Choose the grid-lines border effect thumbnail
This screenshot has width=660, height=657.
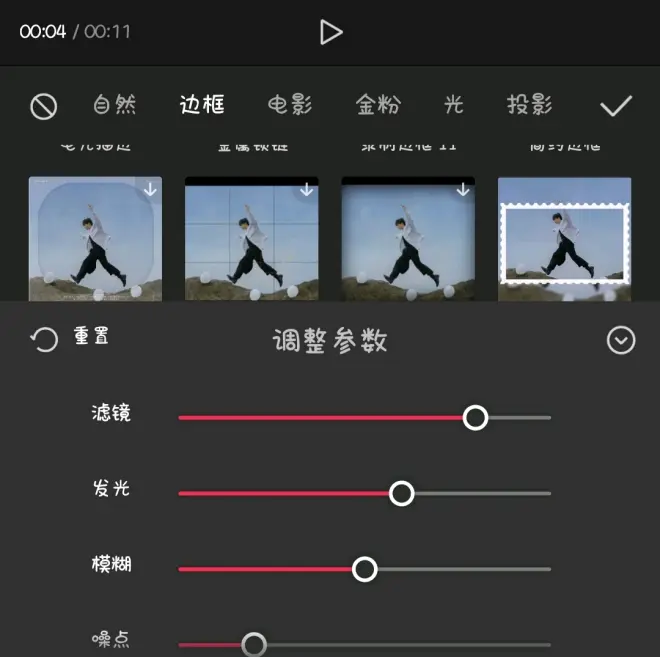(x=252, y=239)
